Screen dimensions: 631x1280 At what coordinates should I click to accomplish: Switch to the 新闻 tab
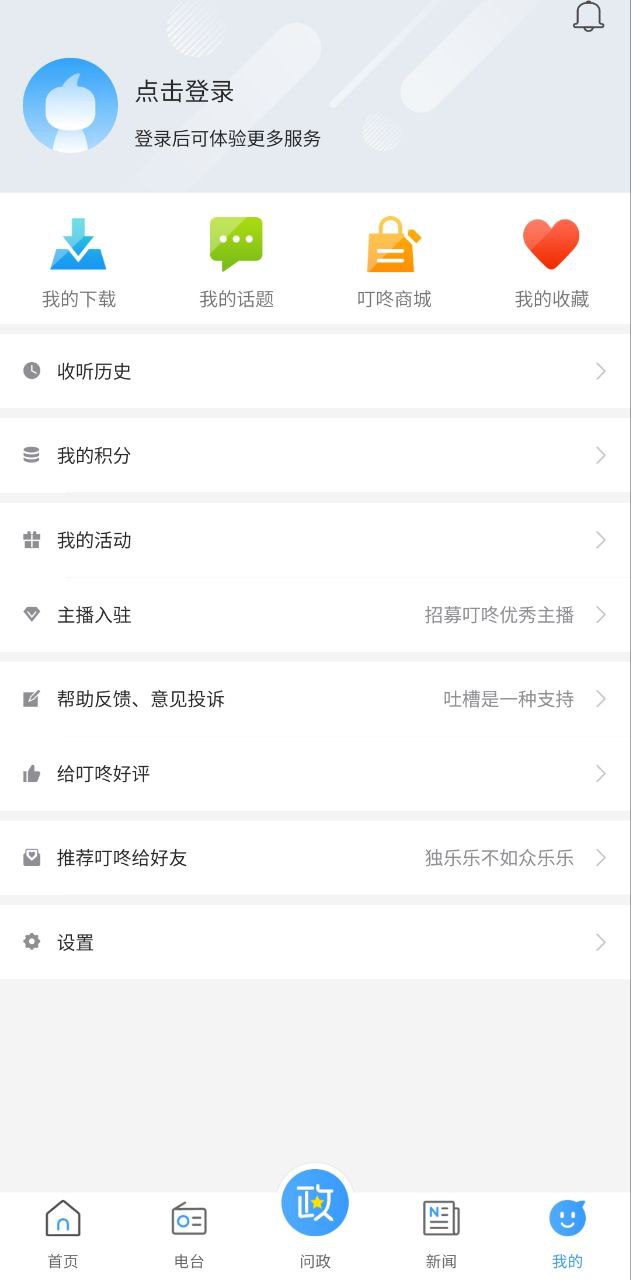pyautogui.click(x=441, y=1234)
